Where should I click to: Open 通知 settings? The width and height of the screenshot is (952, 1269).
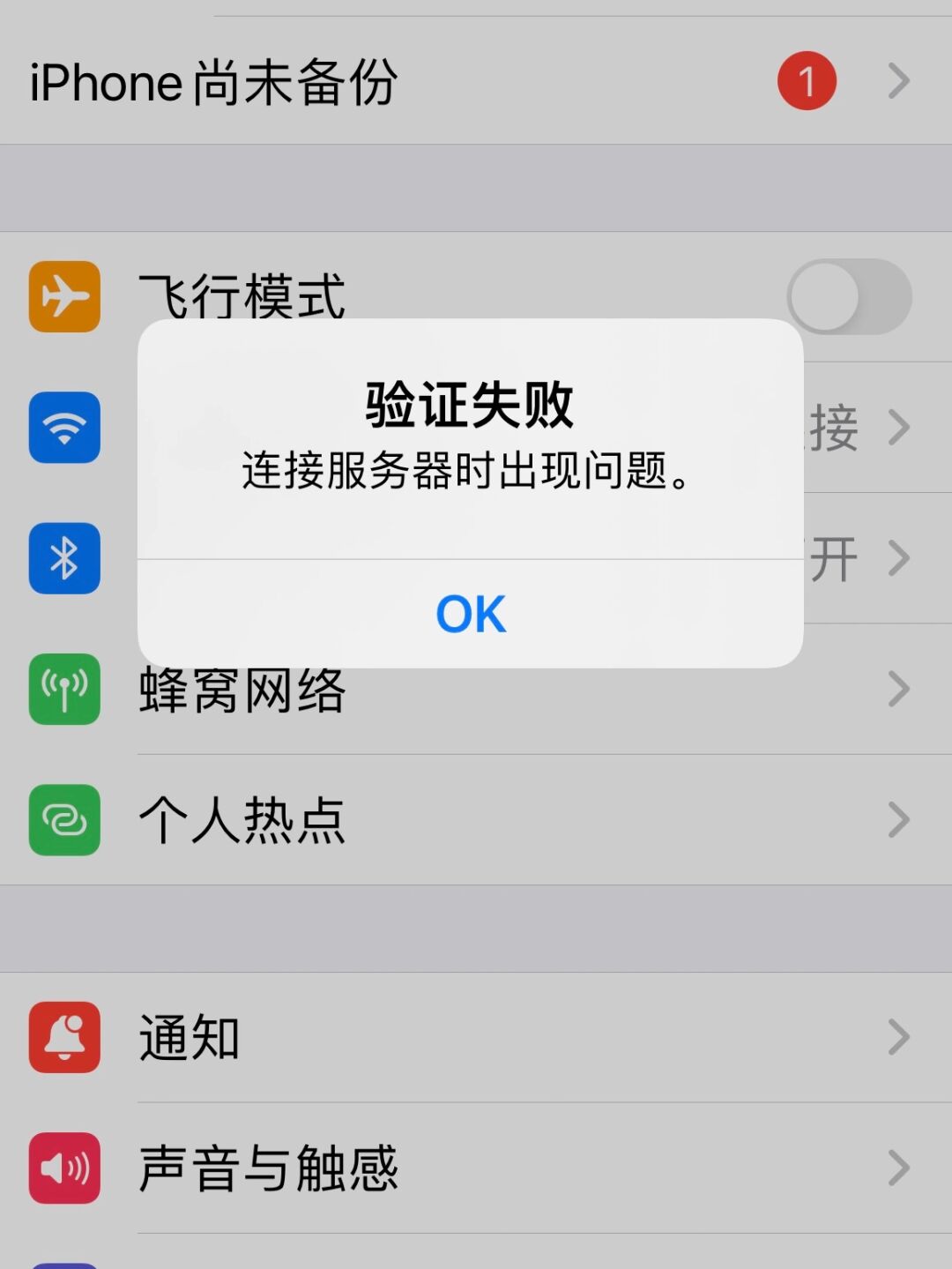476,1037
